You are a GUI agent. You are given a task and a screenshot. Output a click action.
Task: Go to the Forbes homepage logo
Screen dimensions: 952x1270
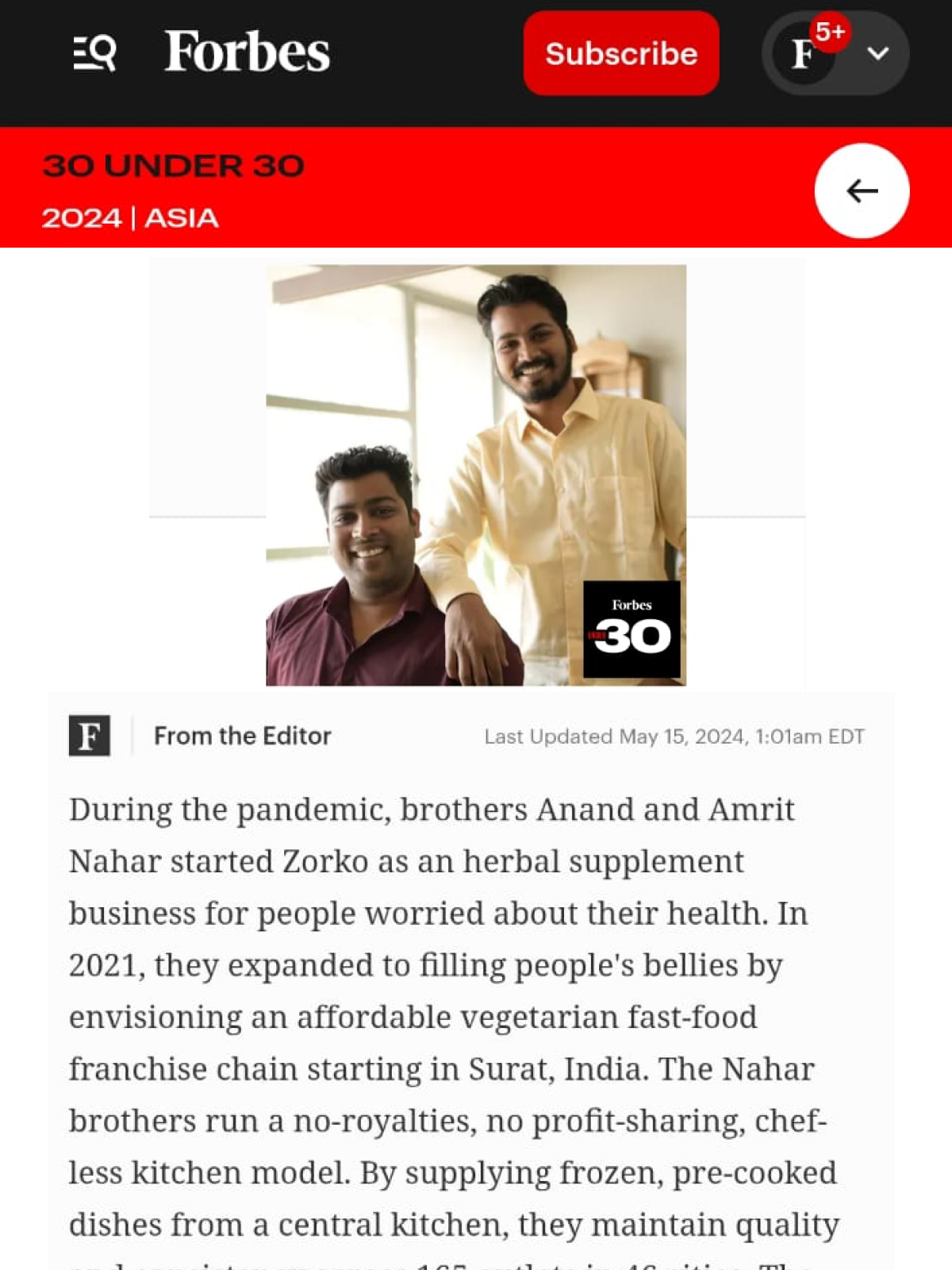pos(247,52)
